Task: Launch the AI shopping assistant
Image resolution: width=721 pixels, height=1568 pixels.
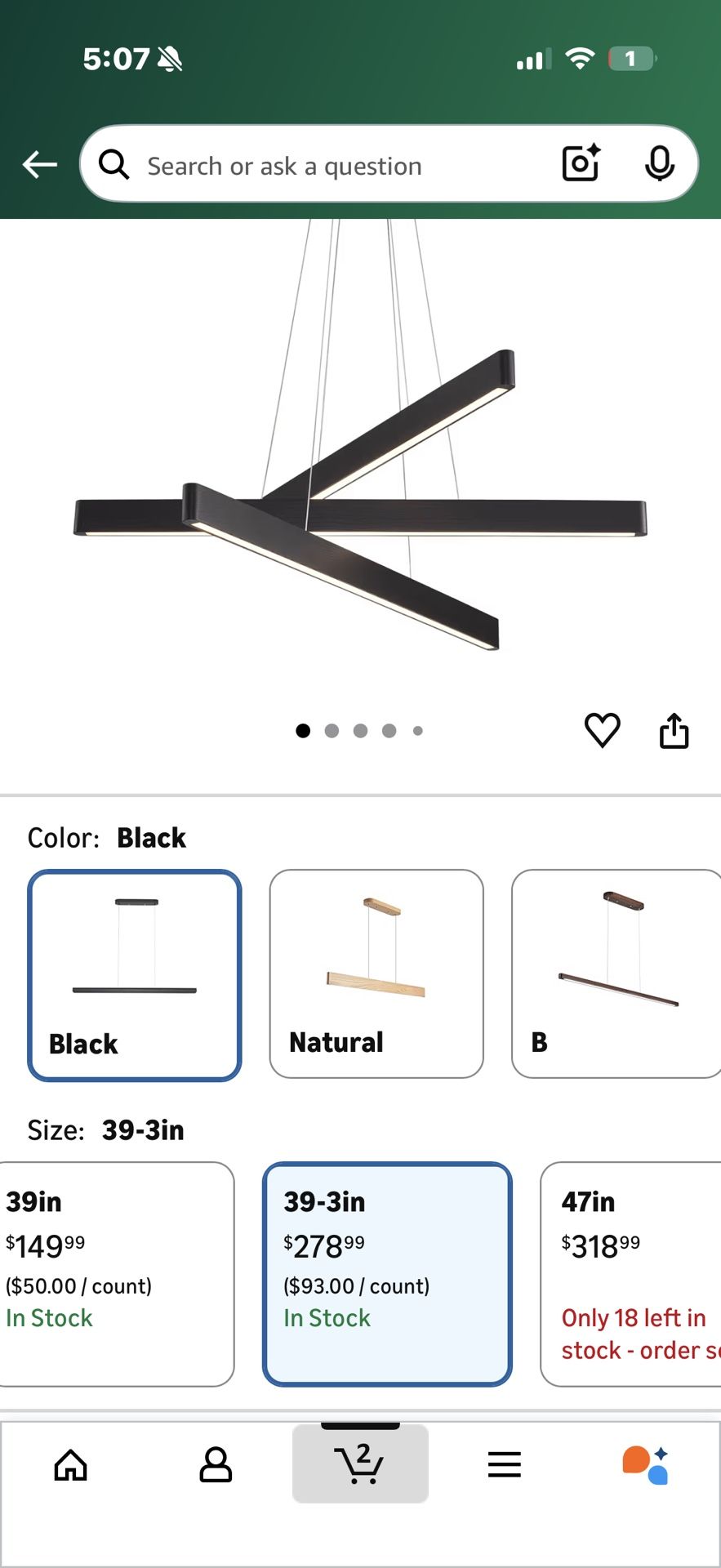Action: click(x=647, y=1464)
